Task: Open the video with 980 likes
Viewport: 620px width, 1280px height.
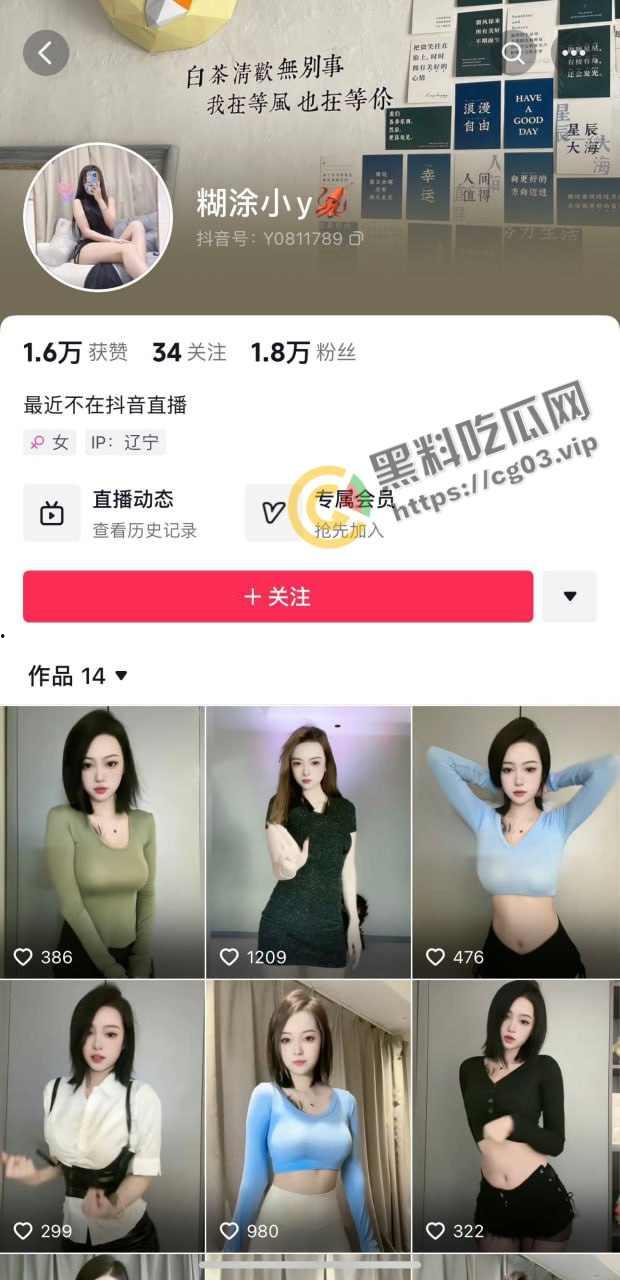Action: 308,1115
